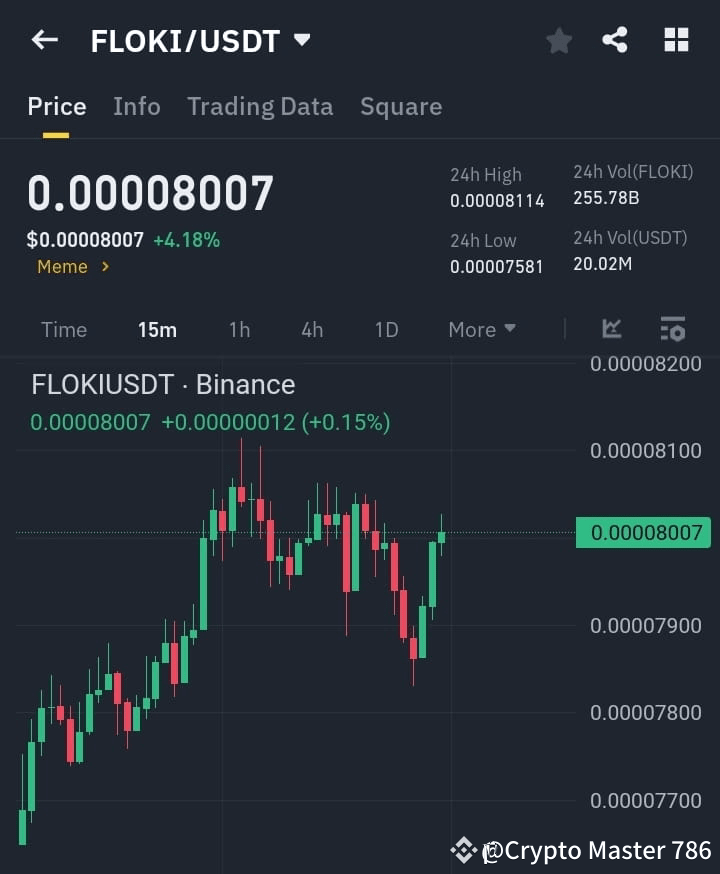The width and height of the screenshot is (720, 874).
Task: Enable the 1D candle interval
Action: click(x=386, y=329)
